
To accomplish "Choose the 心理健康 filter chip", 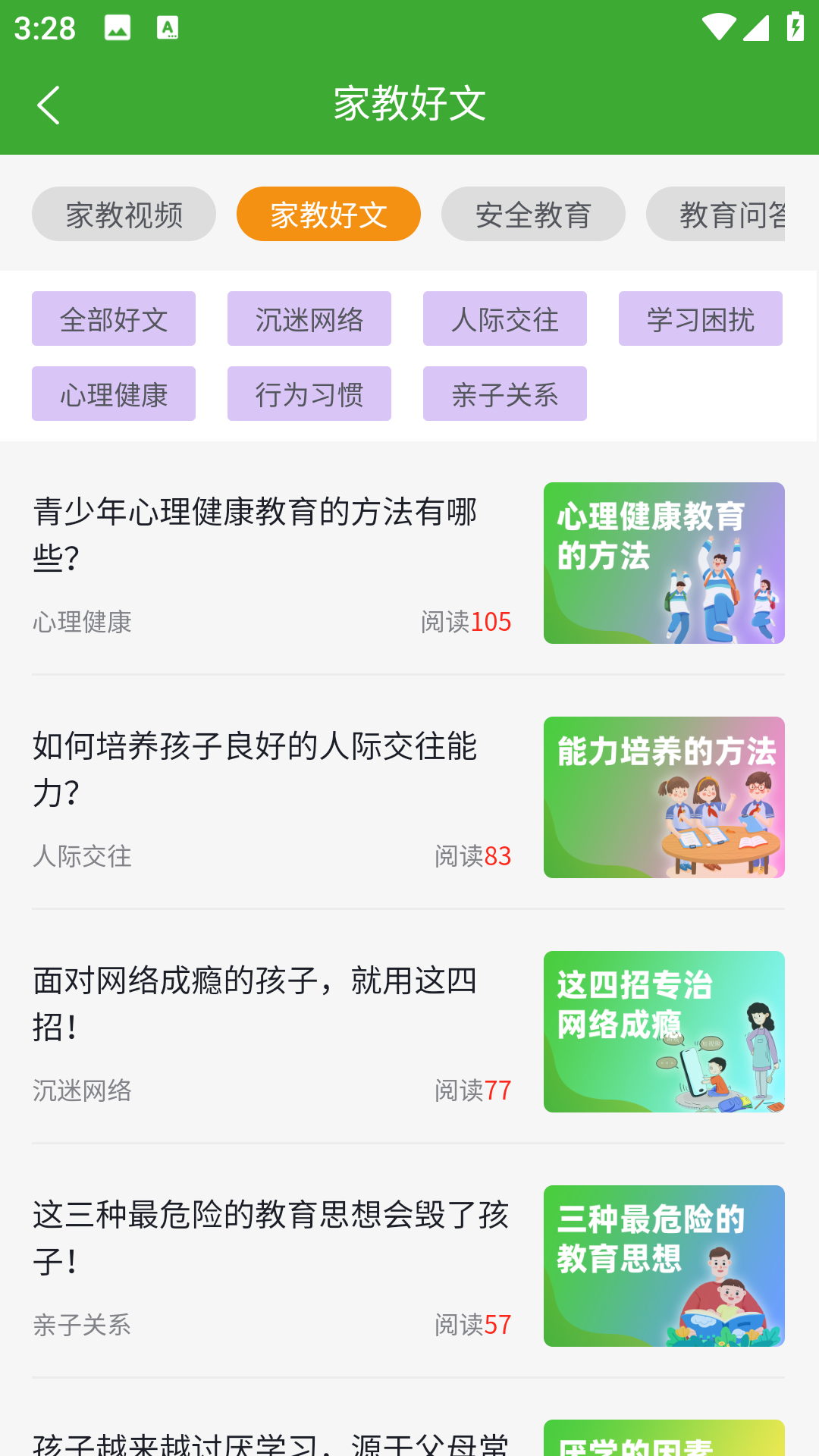I will 114,394.
